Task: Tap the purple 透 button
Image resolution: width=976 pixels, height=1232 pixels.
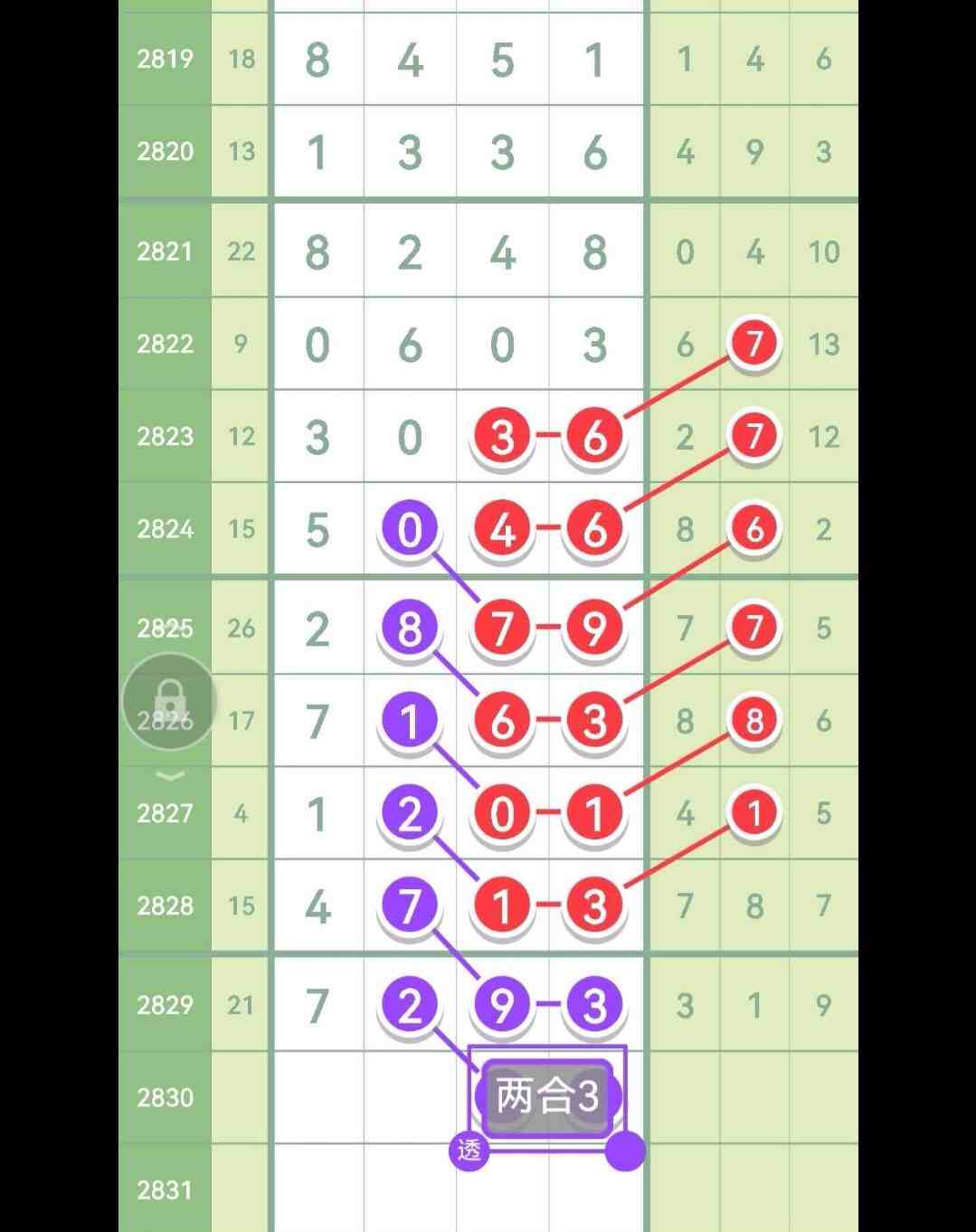Action: (469, 1151)
